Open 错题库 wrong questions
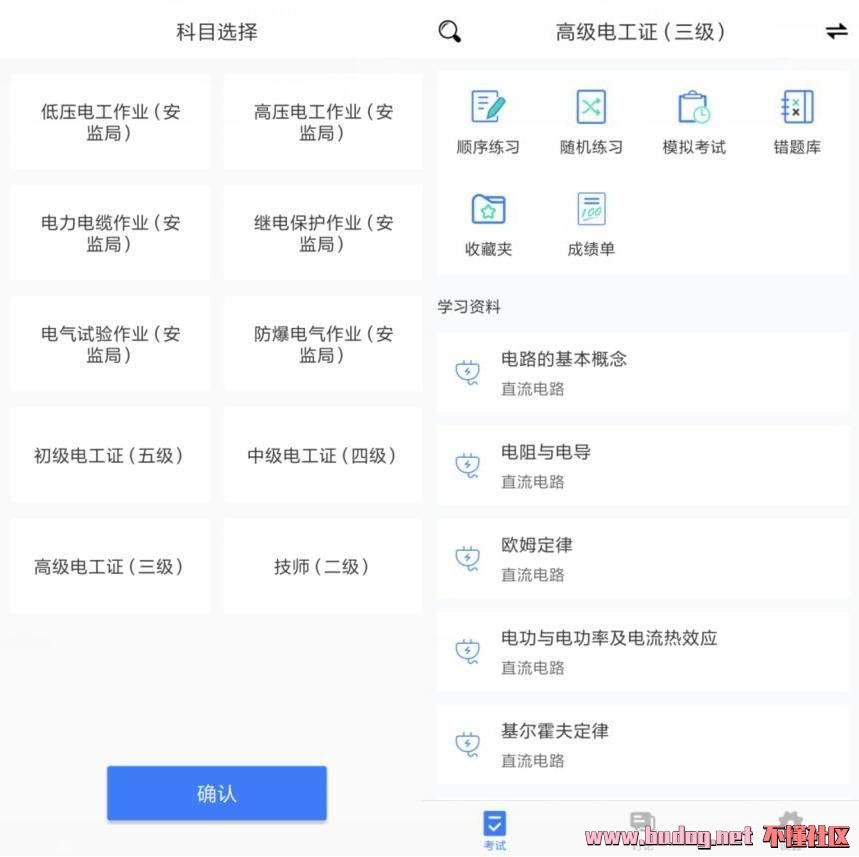The image size is (859, 857). pos(797,122)
